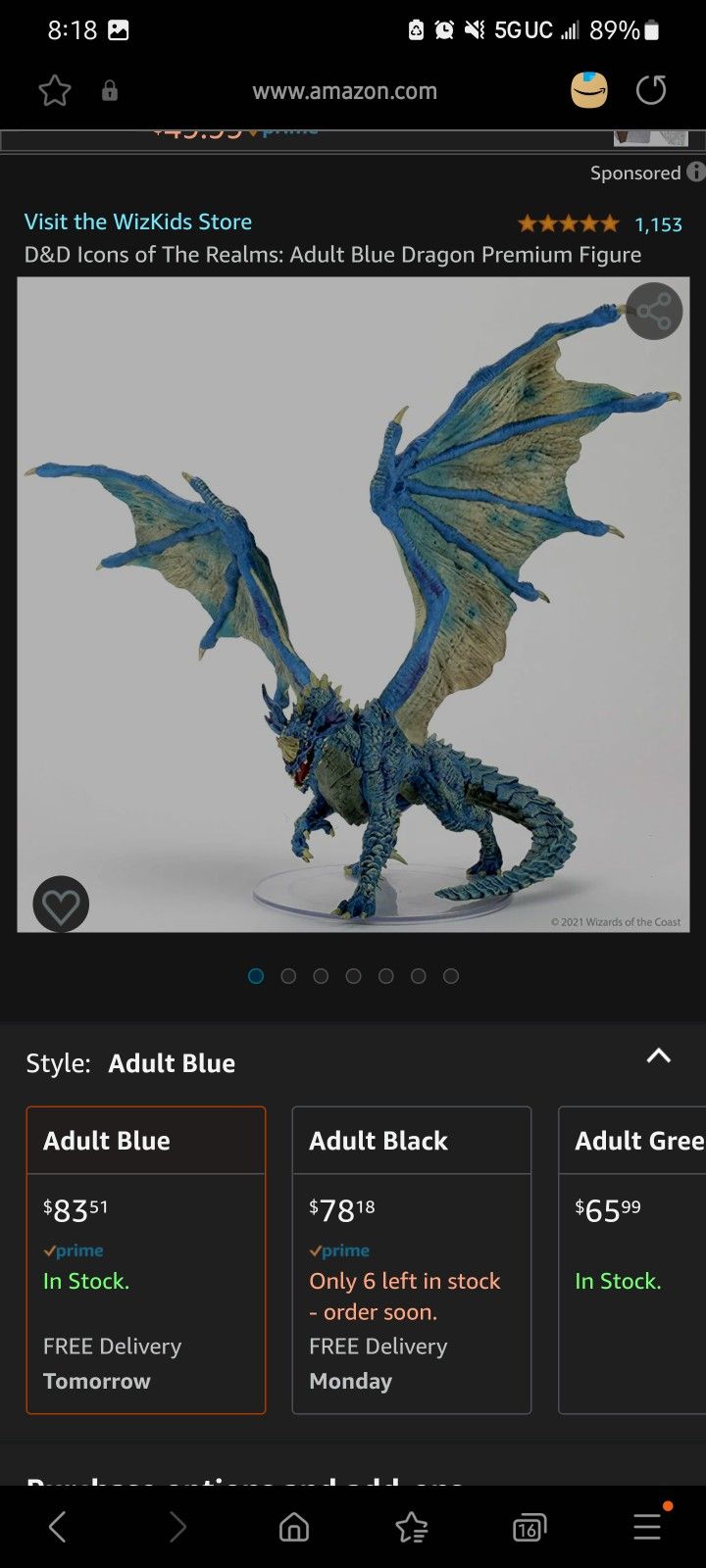Reload the page

coord(651,90)
